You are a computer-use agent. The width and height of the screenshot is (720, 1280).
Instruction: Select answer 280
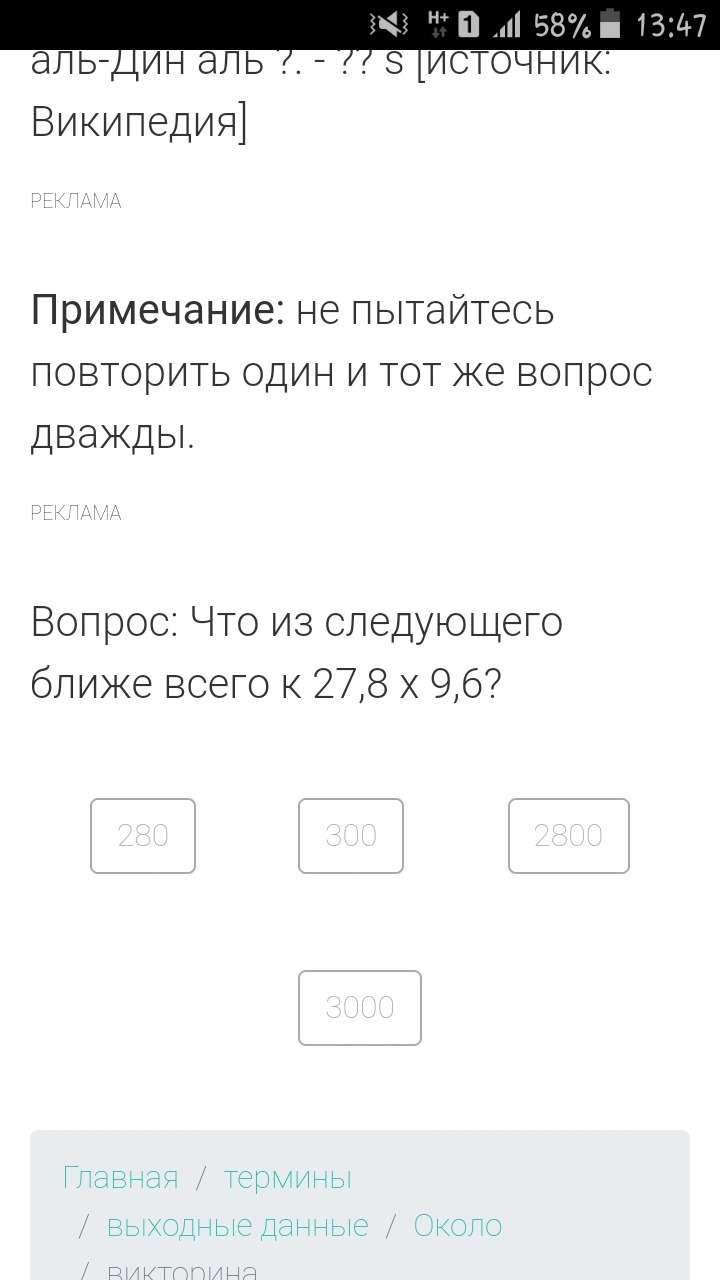pyautogui.click(x=143, y=836)
